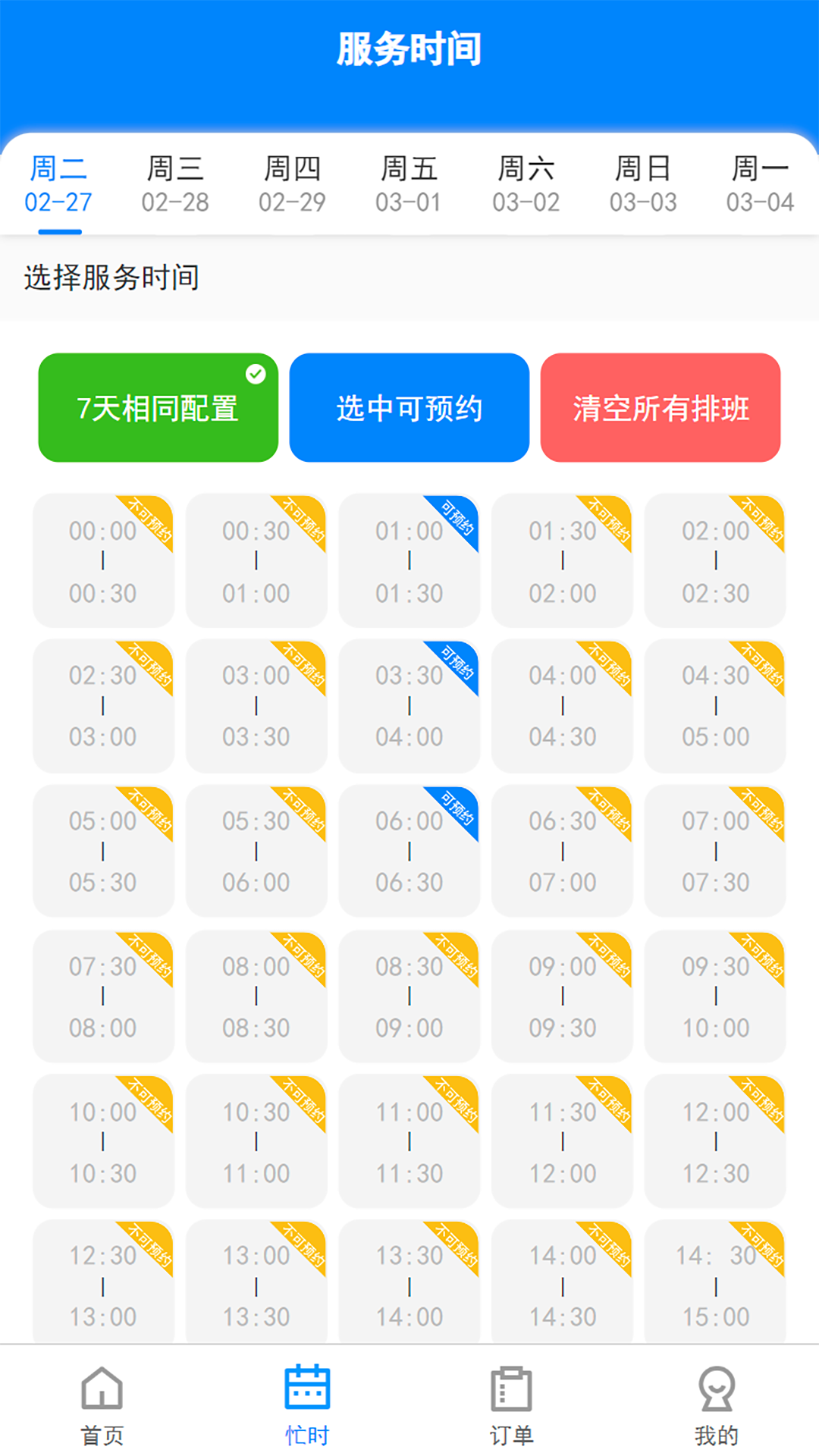Clear all shifts with 清空所有排班
The image size is (819, 1456).
[661, 407]
